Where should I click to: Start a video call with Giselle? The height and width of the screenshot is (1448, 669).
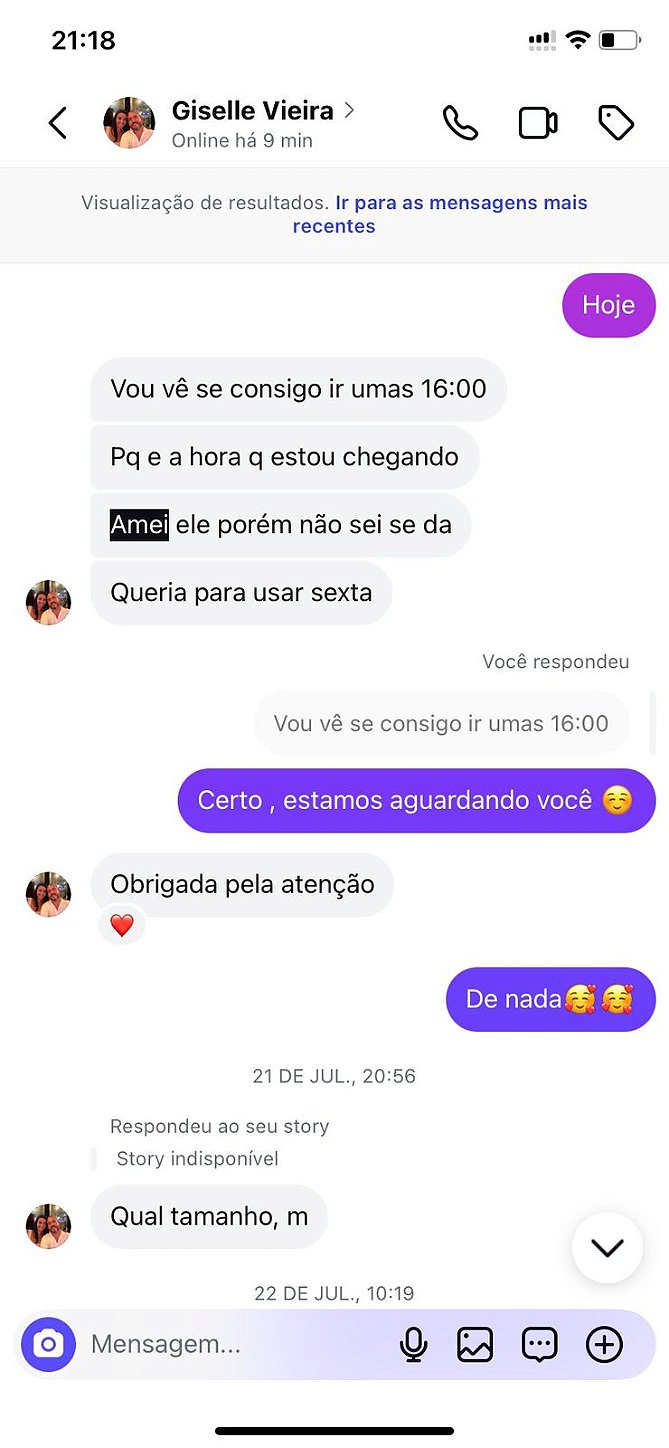[537, 123]
